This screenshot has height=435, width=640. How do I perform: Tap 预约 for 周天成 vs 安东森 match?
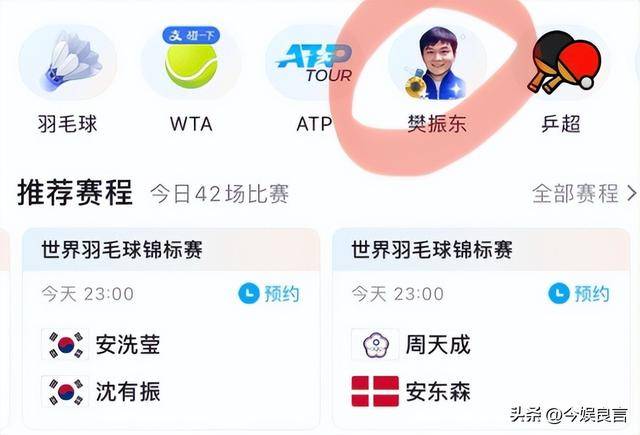click(x=579, y=294)
